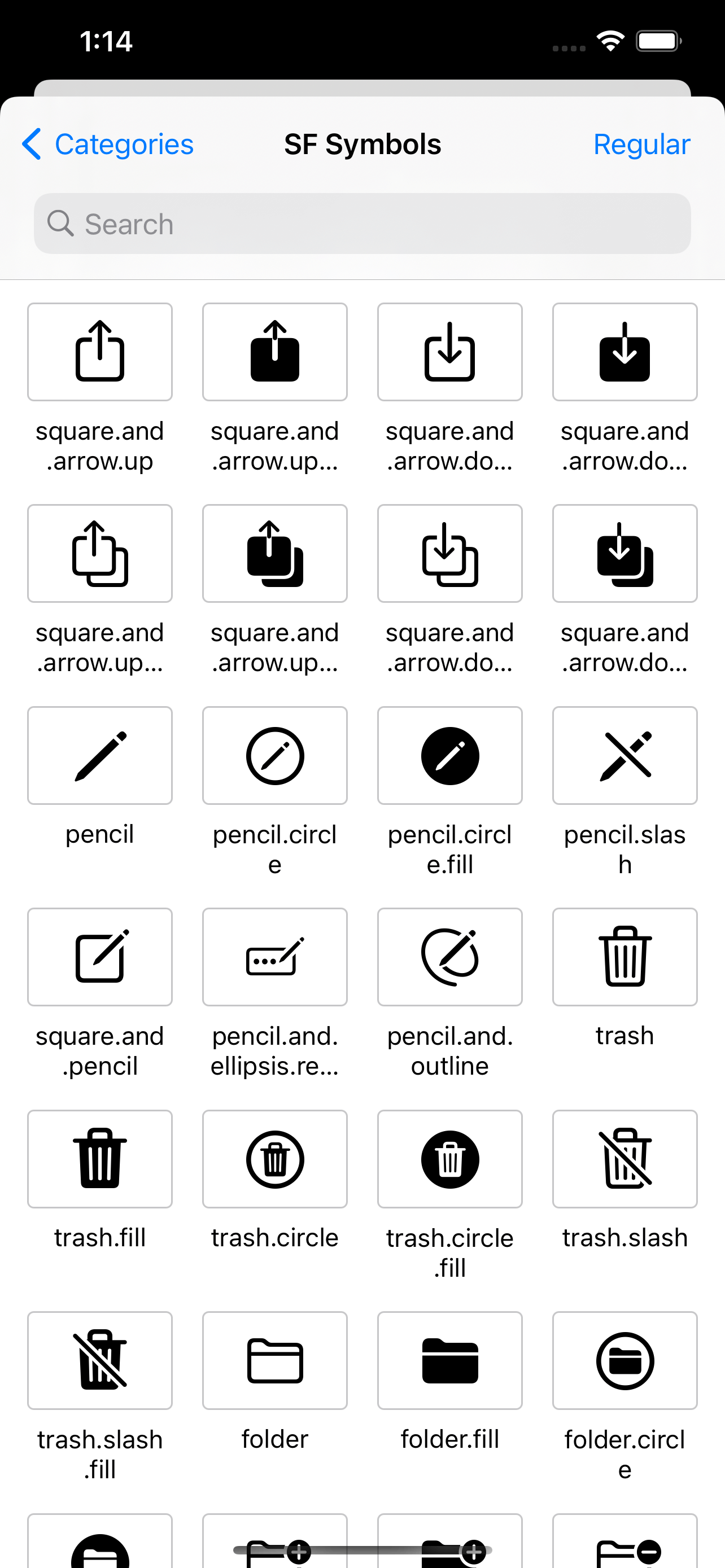
Task: Open the trash.slash.fill symbol
Action: click(x=100, y=1360)
